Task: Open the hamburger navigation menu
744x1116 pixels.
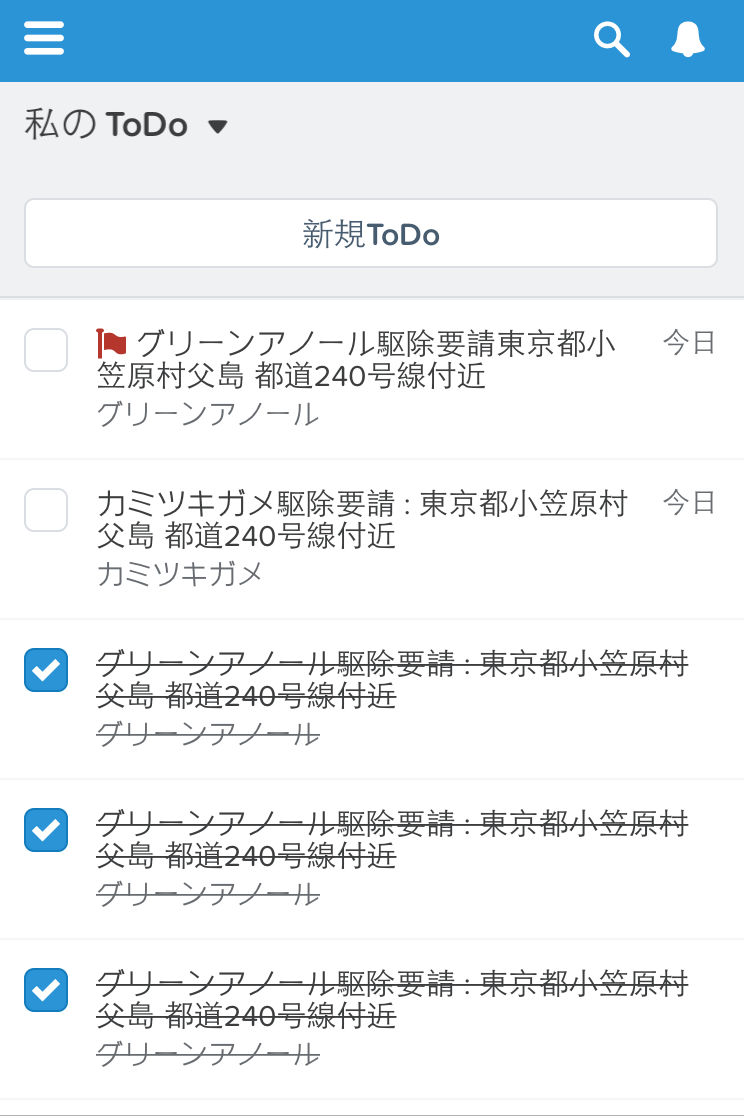Action: coord(44,38)
